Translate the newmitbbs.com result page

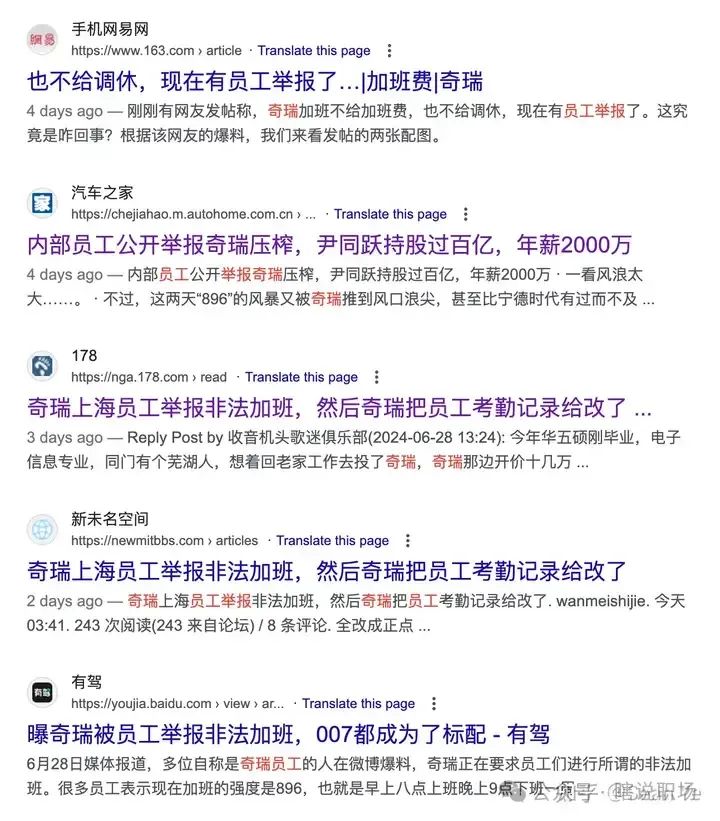click(332, 540)
